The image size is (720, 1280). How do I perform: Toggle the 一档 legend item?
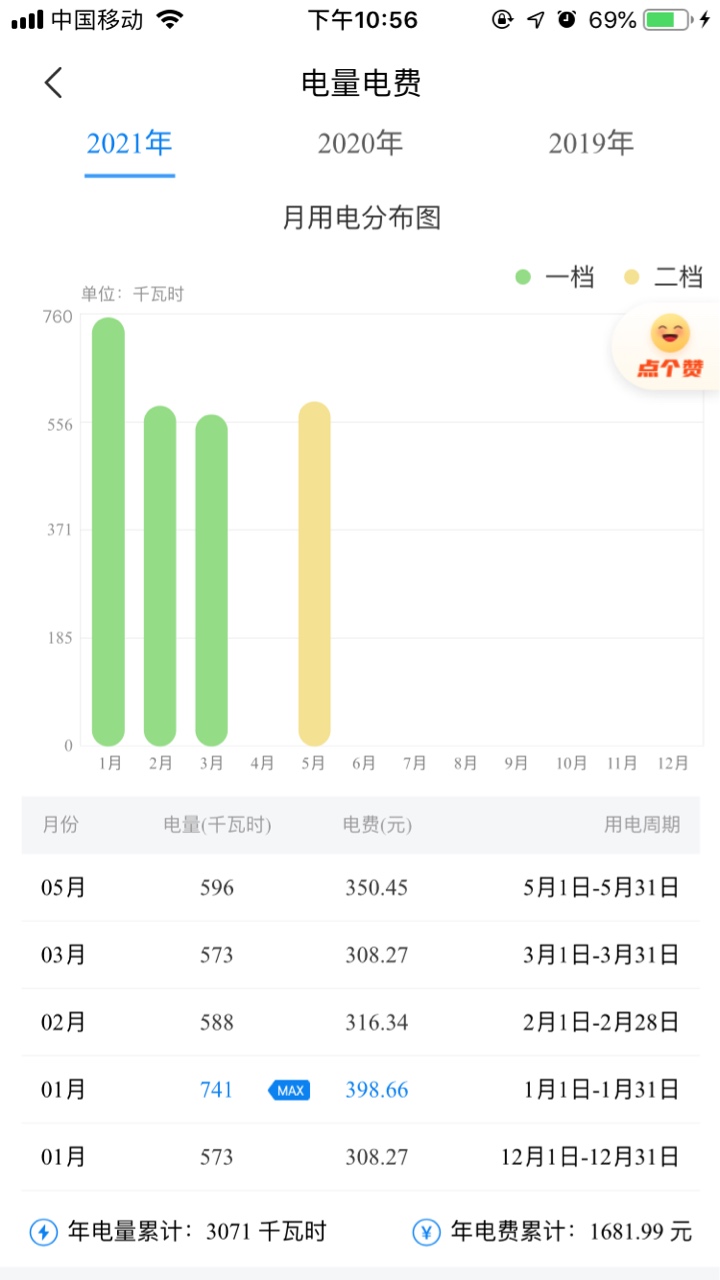point(555,277)
